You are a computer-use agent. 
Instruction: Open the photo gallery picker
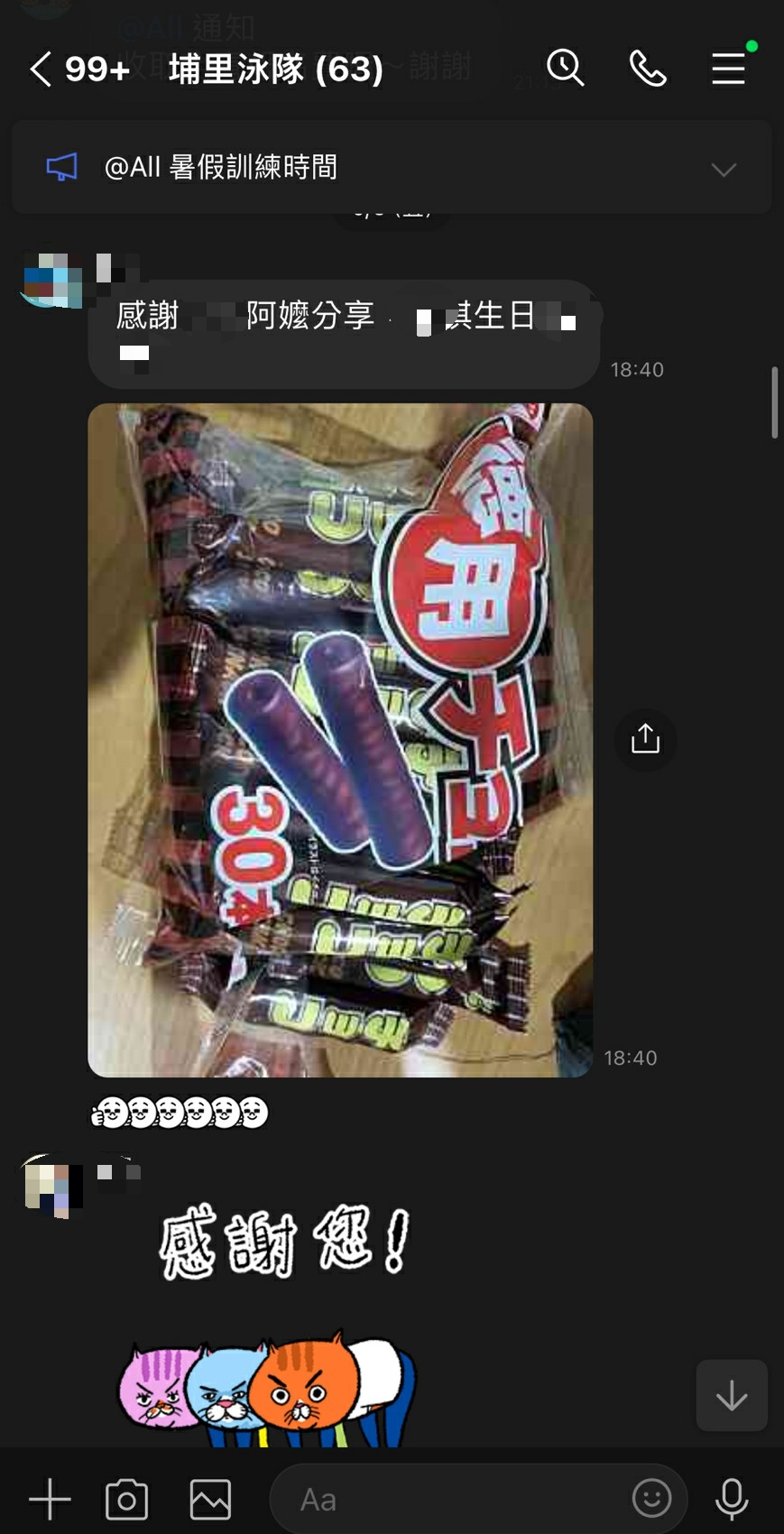point(210,1500)
